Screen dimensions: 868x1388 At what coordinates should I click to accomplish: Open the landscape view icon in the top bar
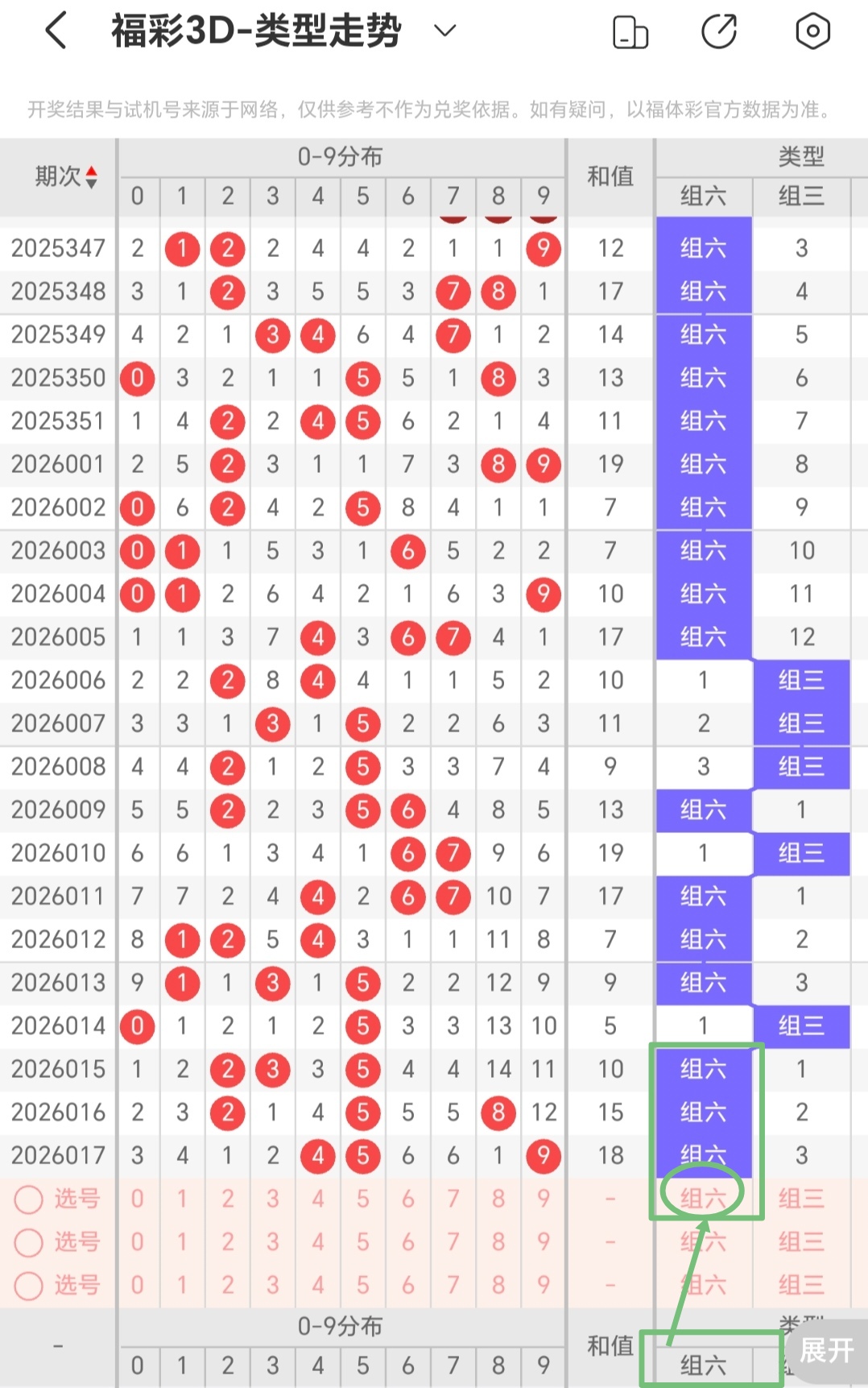coord(630,31)
